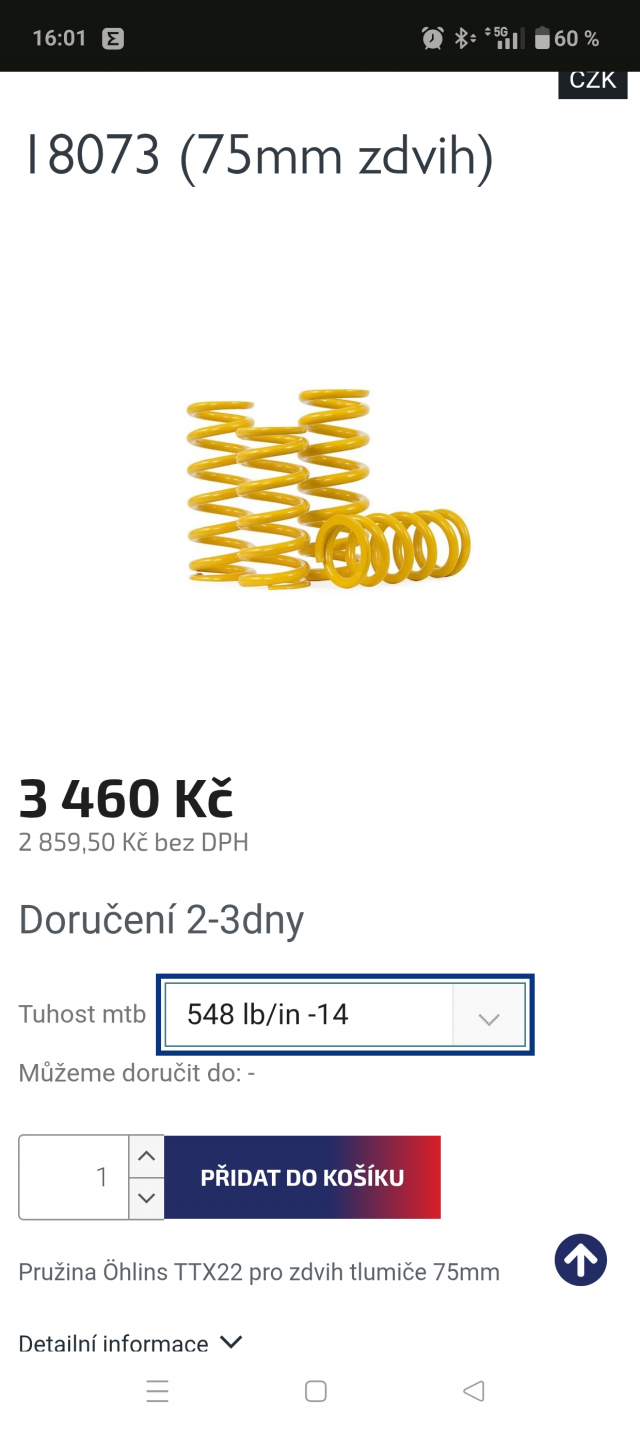Open the Tuhost mtb stiffness dropdown

(345, 1014)
